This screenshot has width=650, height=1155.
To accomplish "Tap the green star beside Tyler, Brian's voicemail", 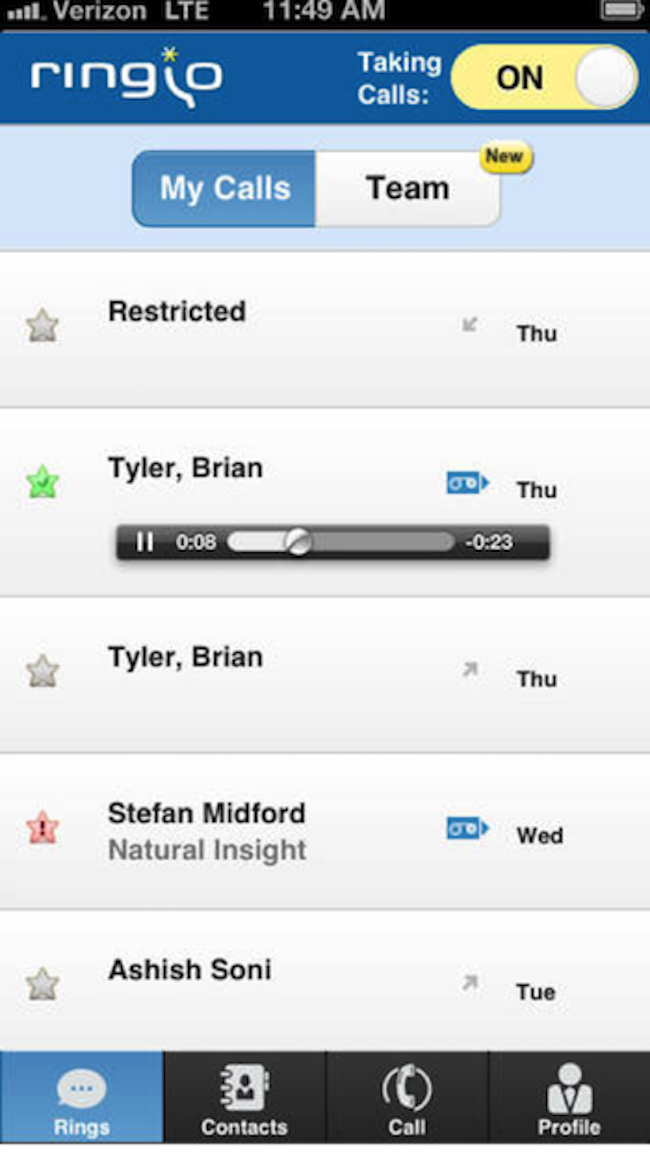I will coord(42,483).
